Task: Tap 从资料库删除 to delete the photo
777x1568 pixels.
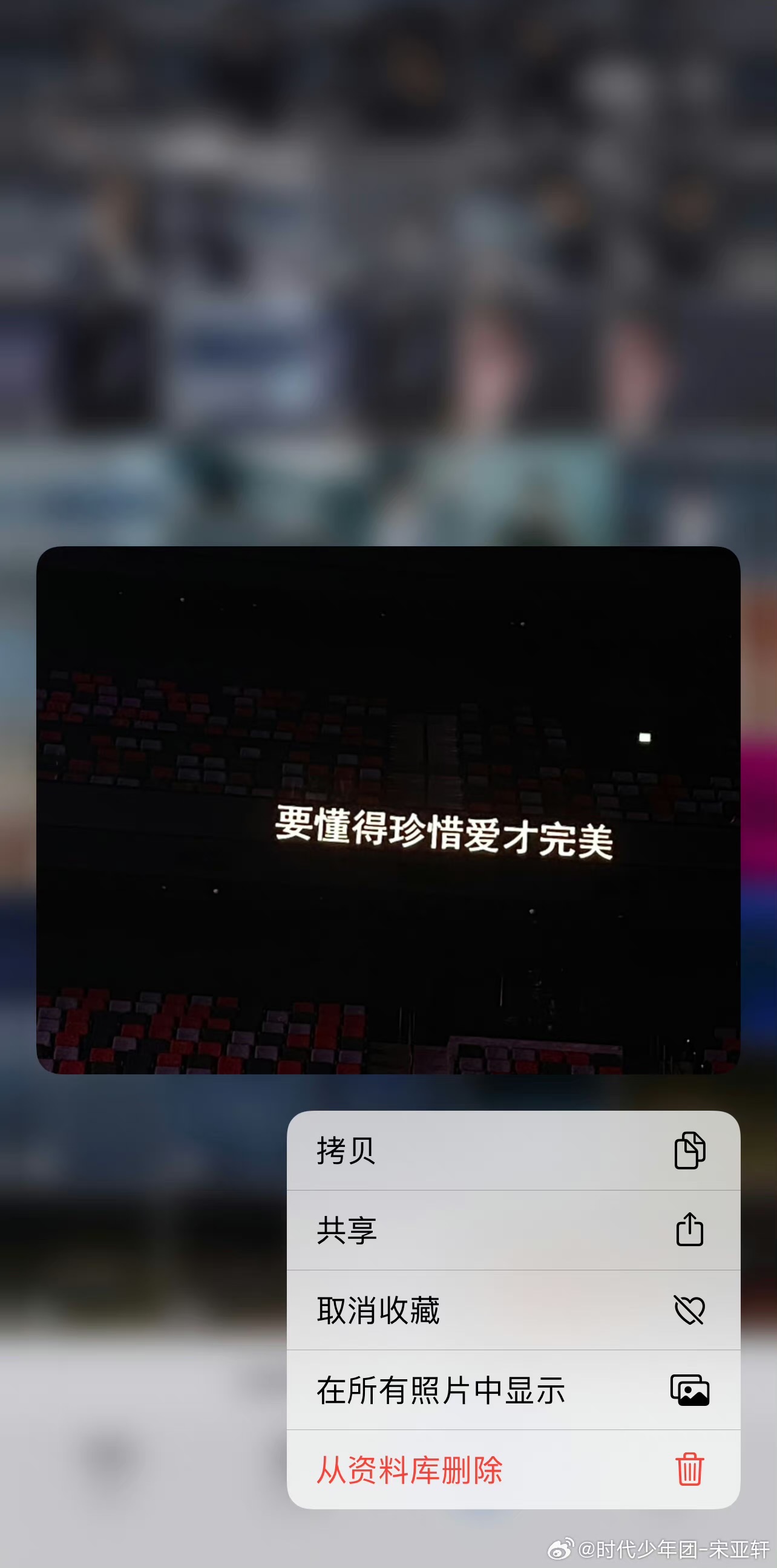Action: 513,1470
